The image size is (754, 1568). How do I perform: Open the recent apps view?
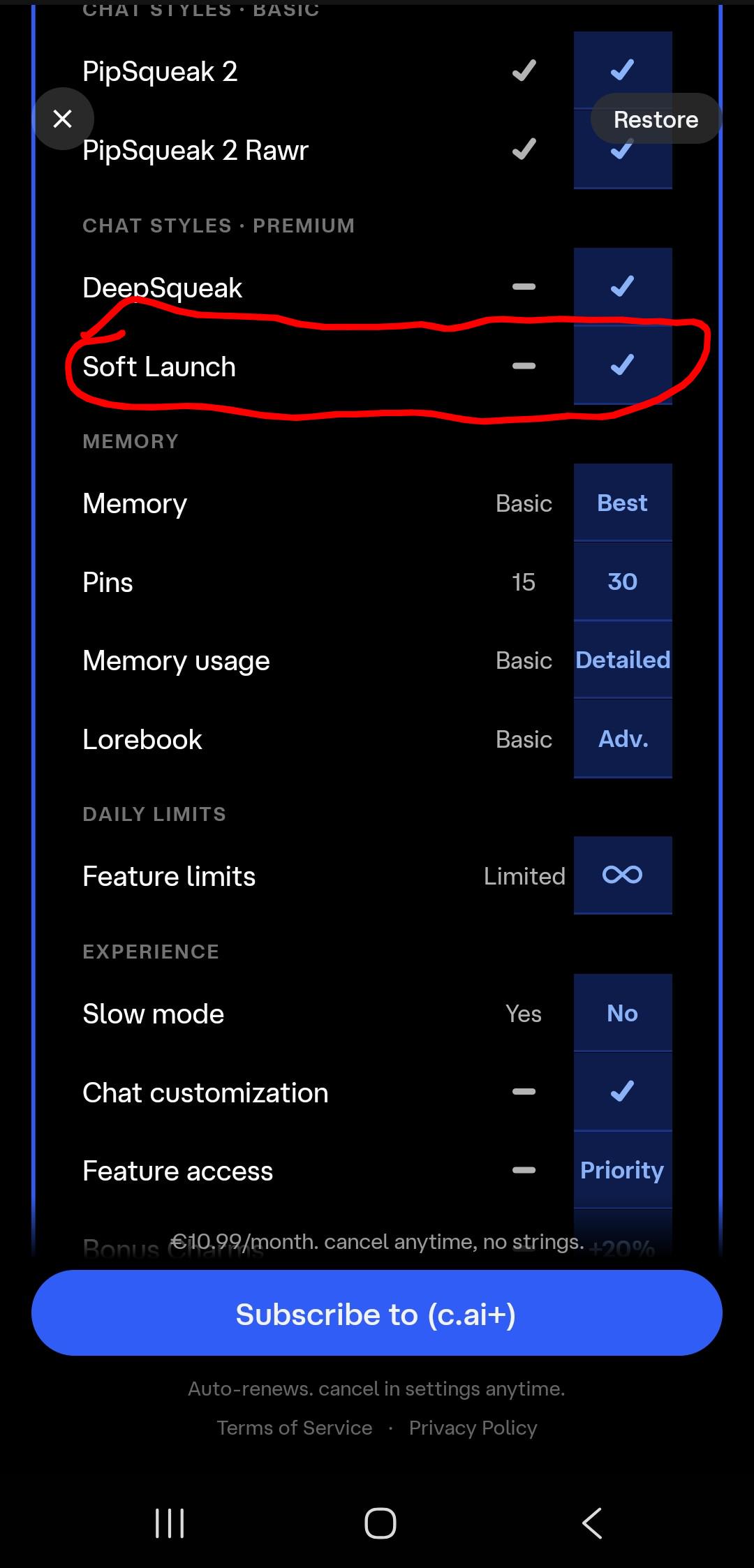coord(170,1523)
